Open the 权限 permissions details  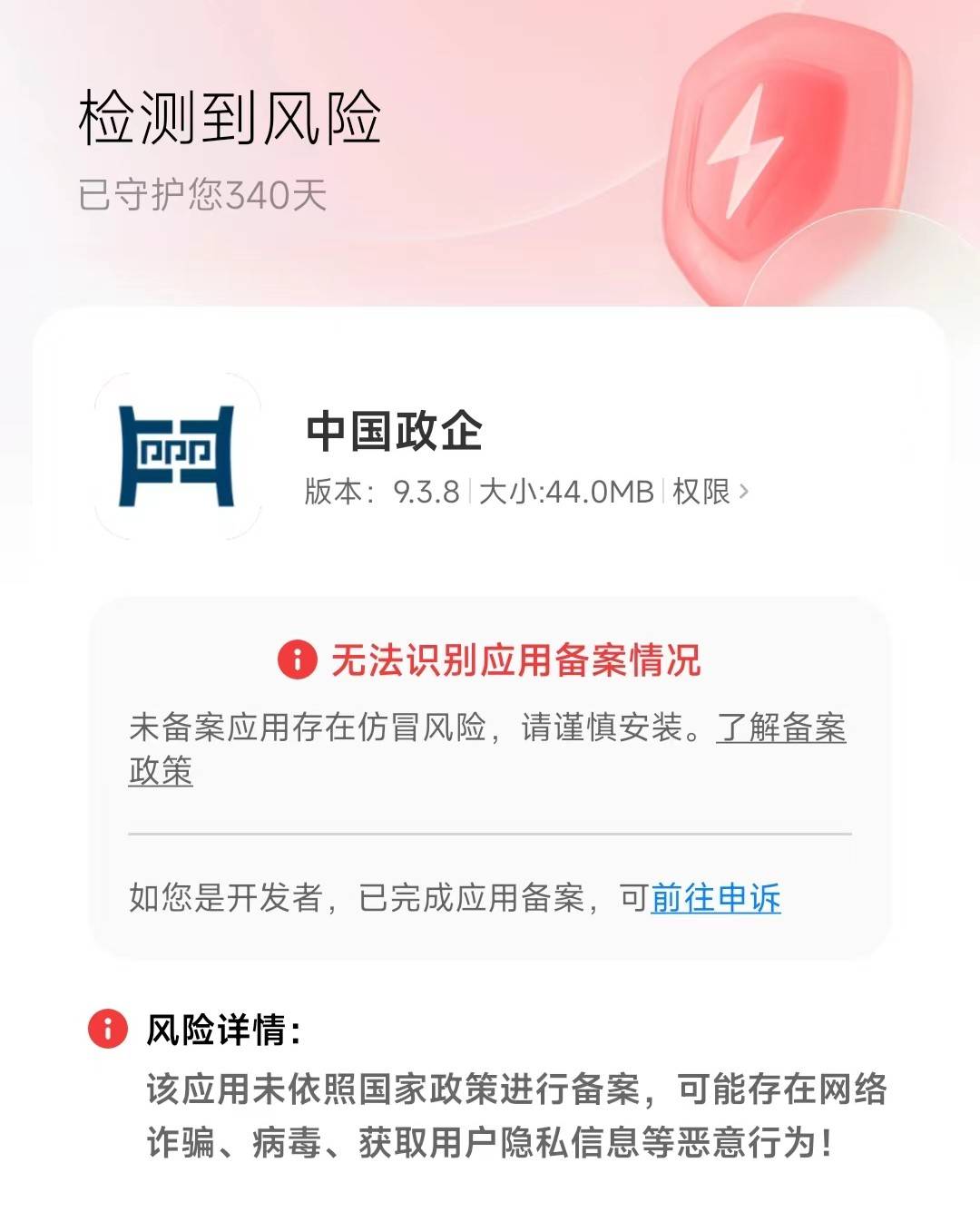[710, 492]
